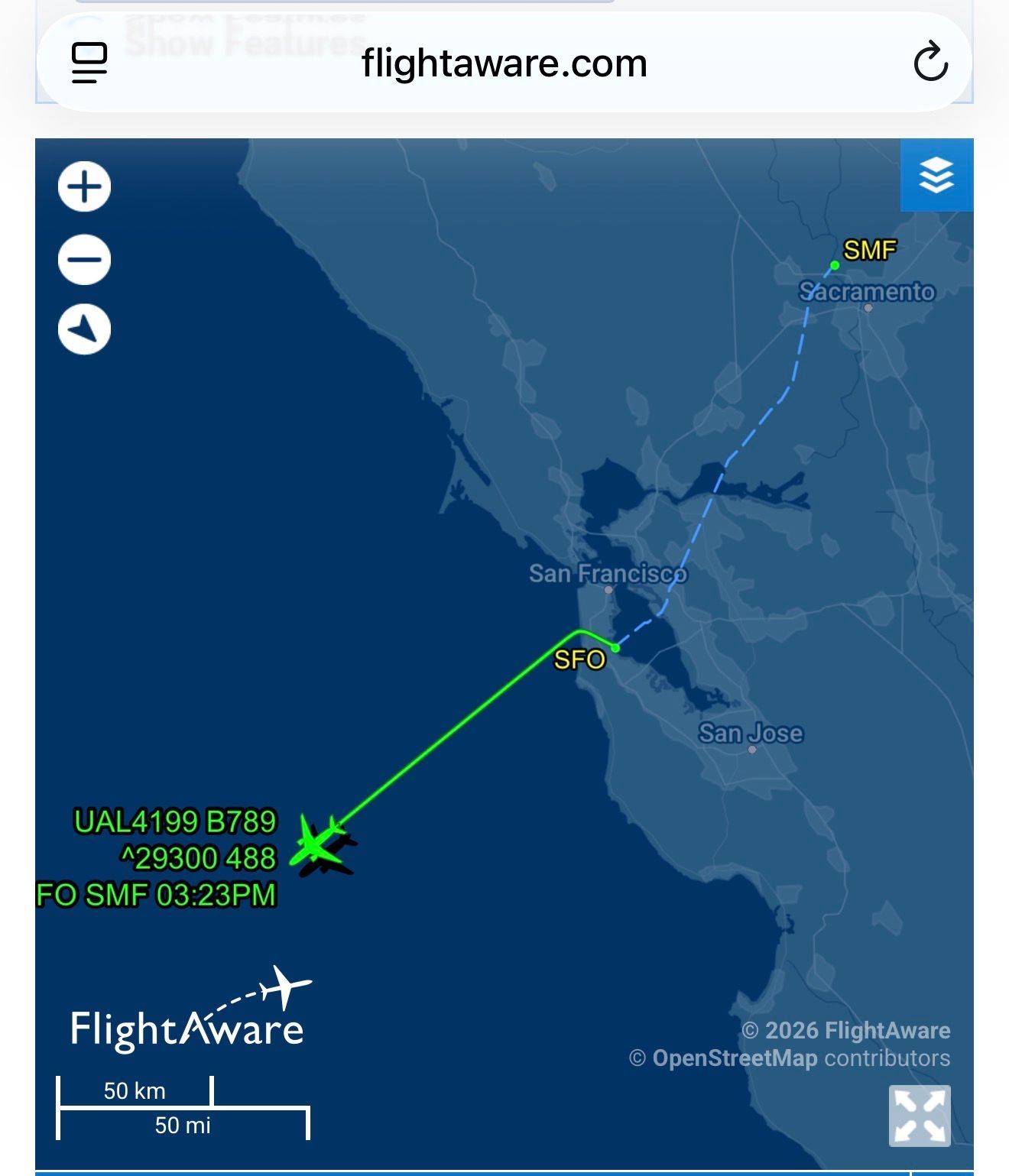
Task: Zoom in on the flight map
Action: coord(84,187)
